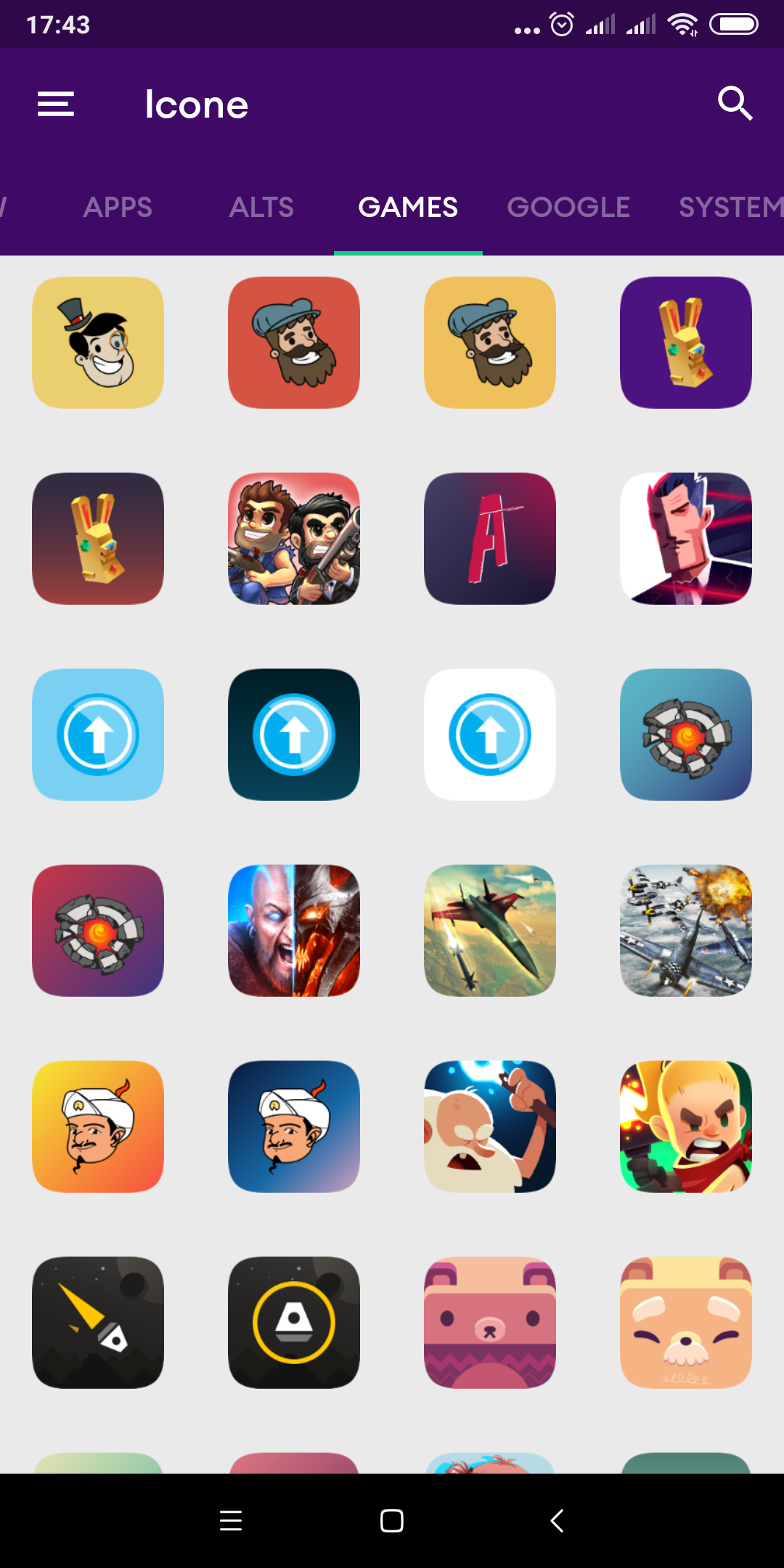Switch to the ALTS tab
This screenshot has width=784, height=1568.
[x=261, y=208]
